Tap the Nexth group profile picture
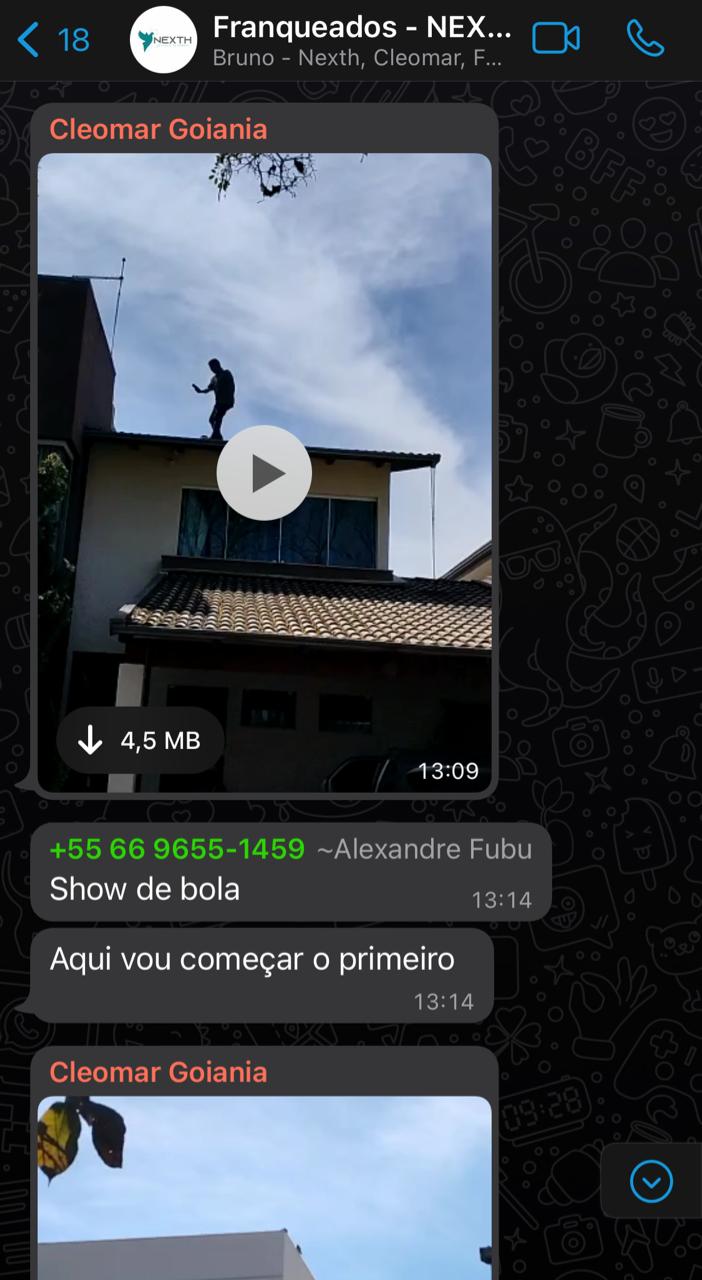The height and width of the screenshot is (1280, 702). pos(163,40)
